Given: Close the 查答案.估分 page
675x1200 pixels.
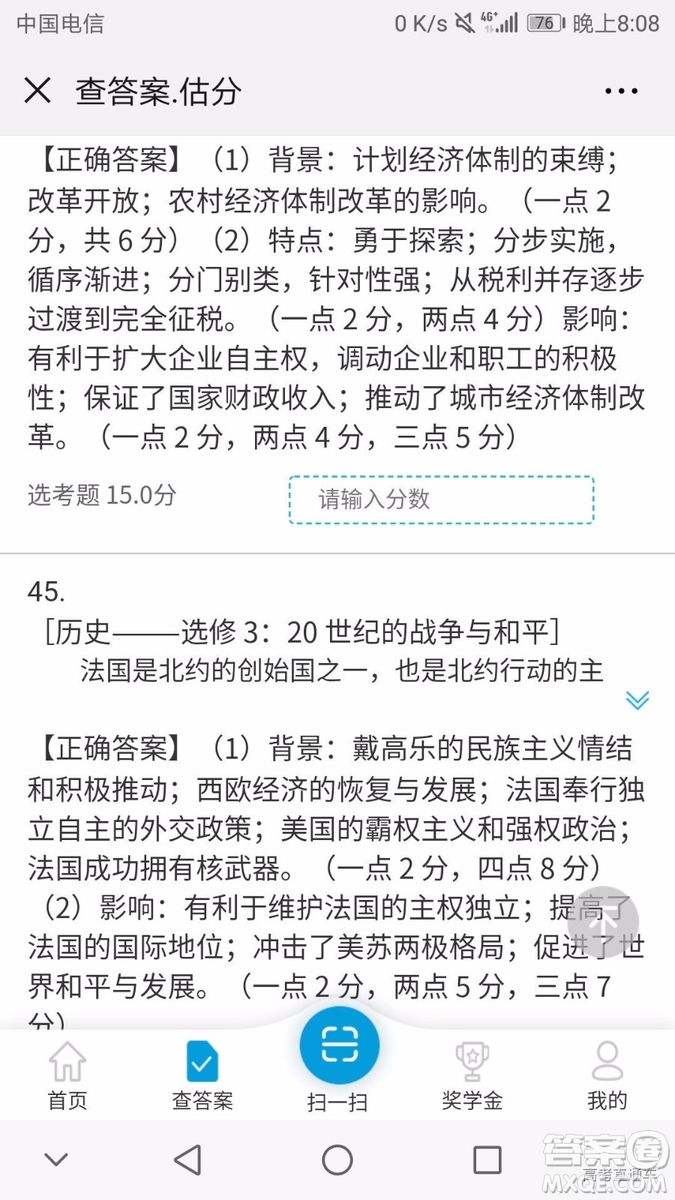Looking at the screenshot, I should click(37, 91).
